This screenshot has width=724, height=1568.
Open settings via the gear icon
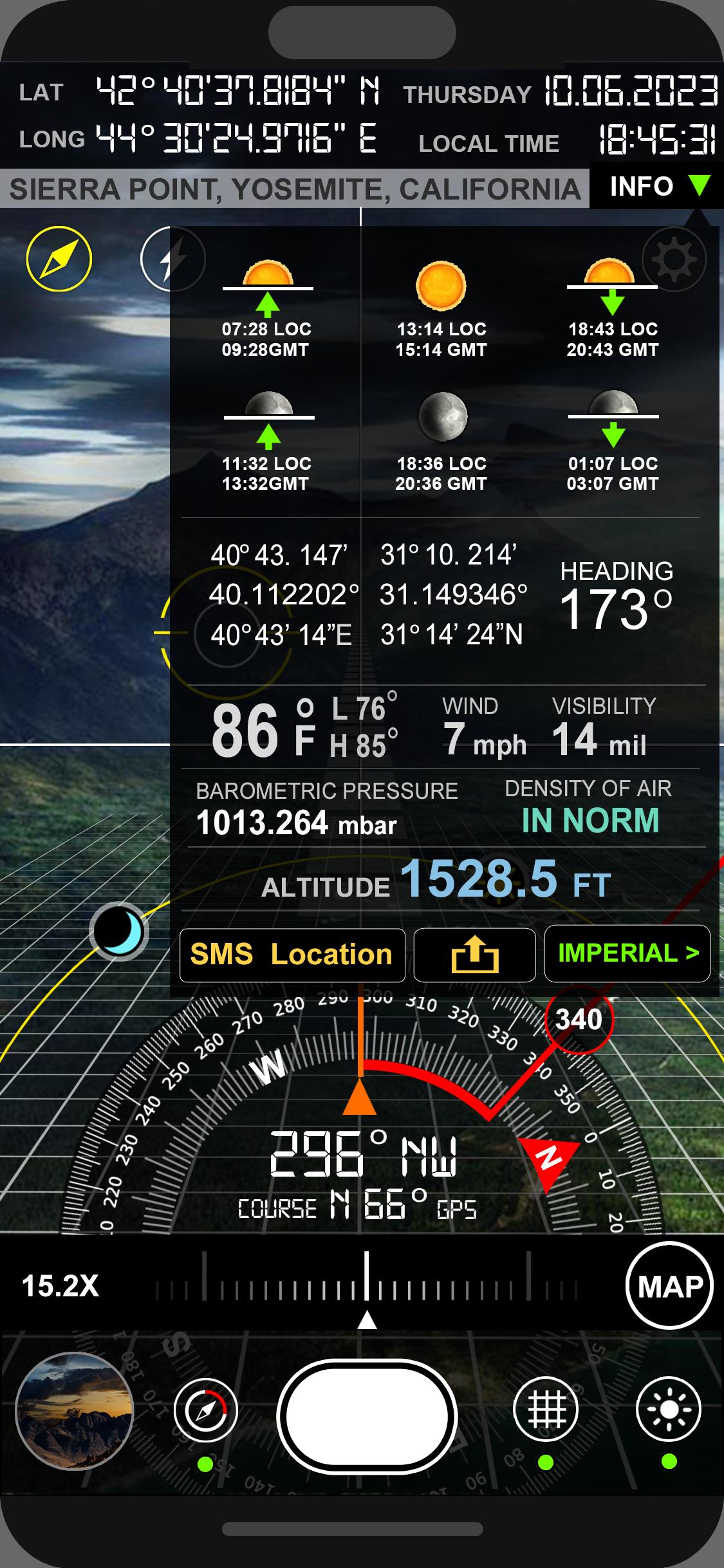click(674, 259)
